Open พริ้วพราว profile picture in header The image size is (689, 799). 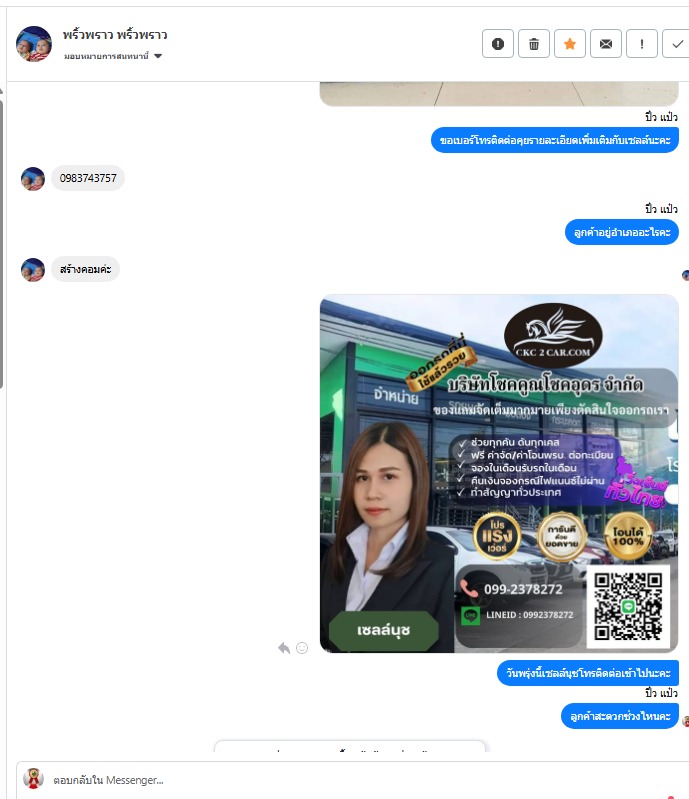[x=34, y=44]
